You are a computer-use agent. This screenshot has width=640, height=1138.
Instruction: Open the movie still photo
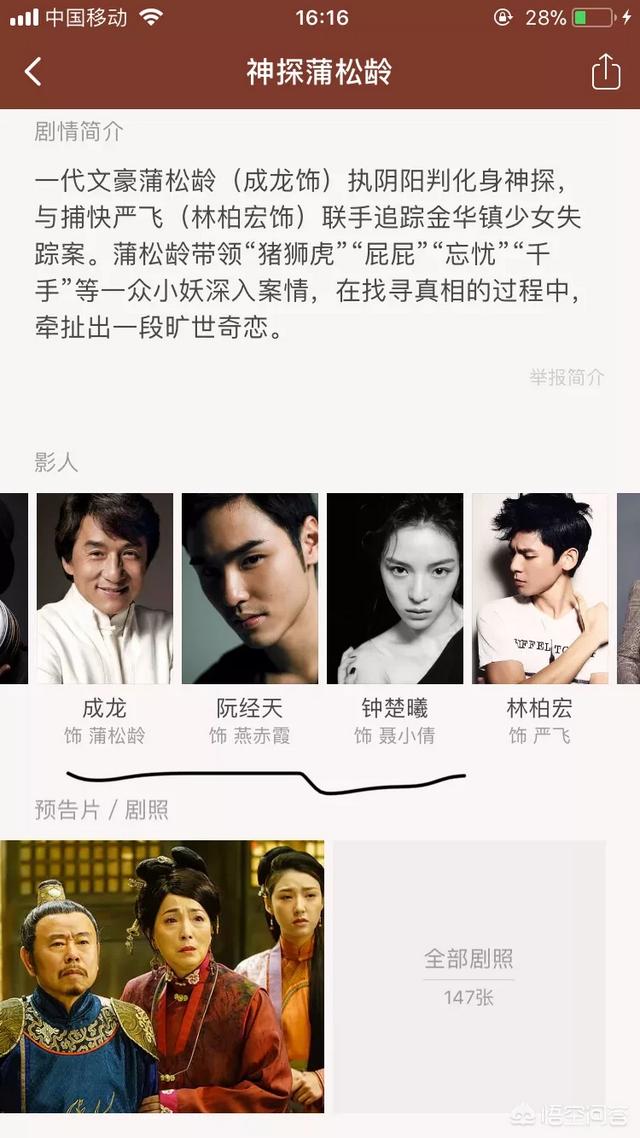[162, 976]
